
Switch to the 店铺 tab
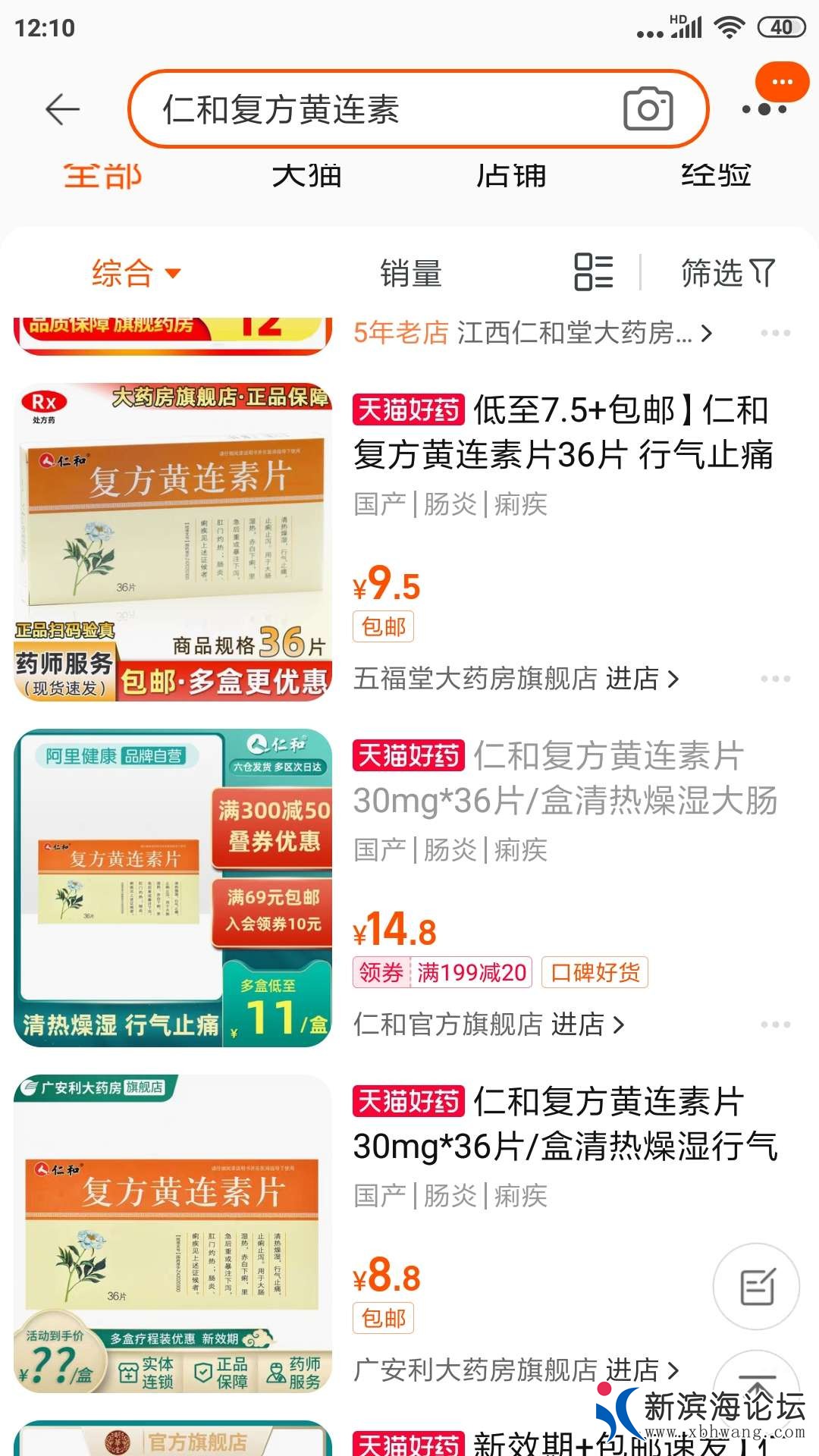[x=511, y=176]
